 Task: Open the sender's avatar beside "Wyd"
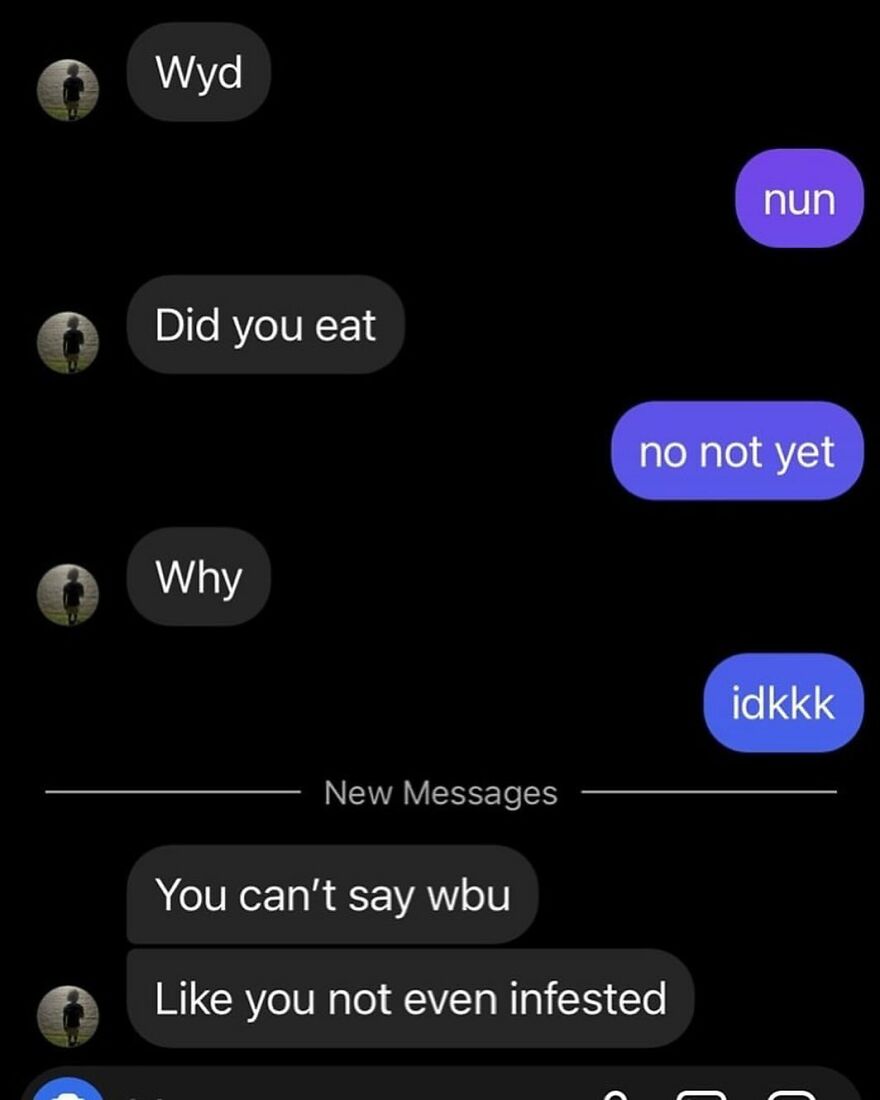(x=68, y=90)
